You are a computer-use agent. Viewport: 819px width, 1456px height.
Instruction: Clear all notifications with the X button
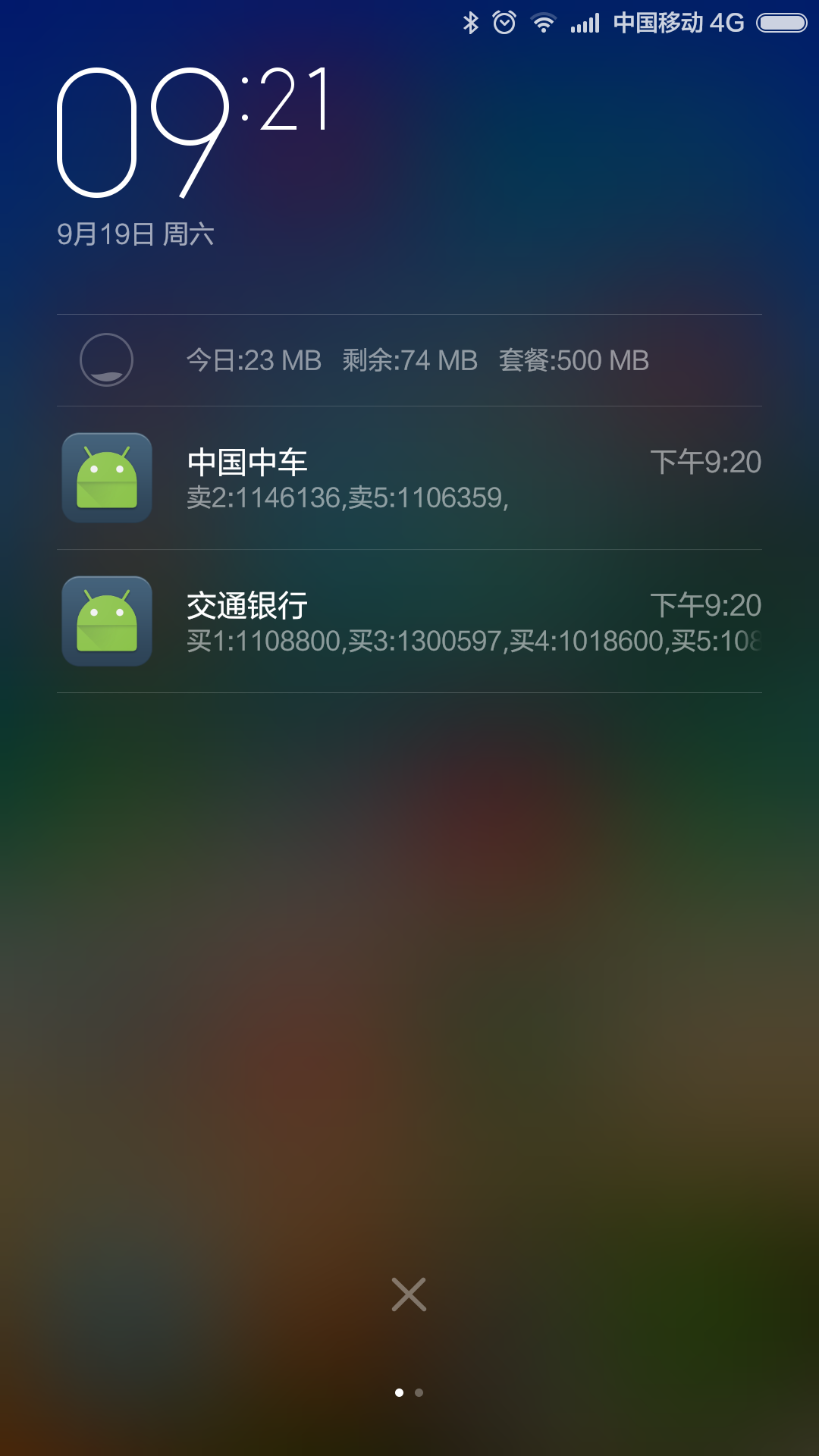[409, 1294]
